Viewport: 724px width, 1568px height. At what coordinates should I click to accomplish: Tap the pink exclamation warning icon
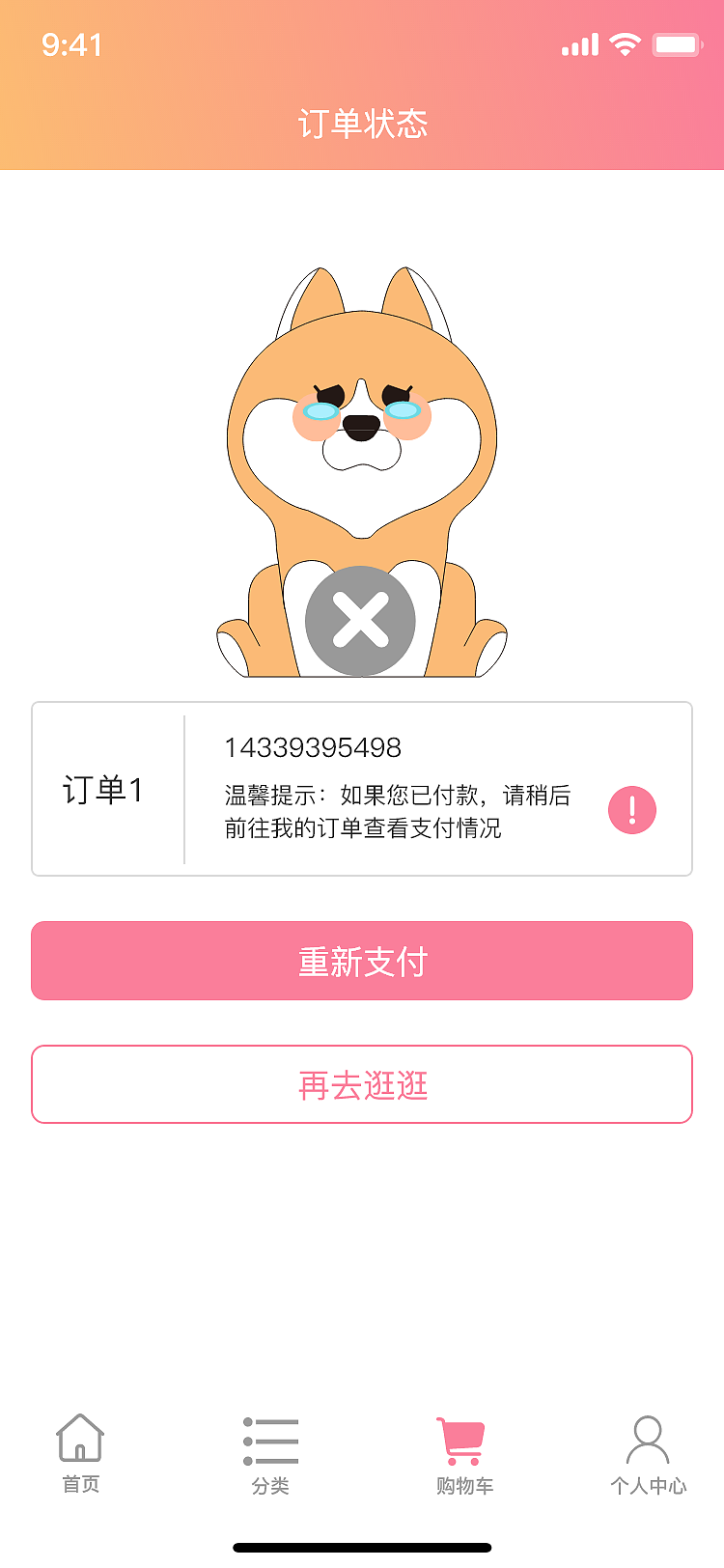pos(632,809)
